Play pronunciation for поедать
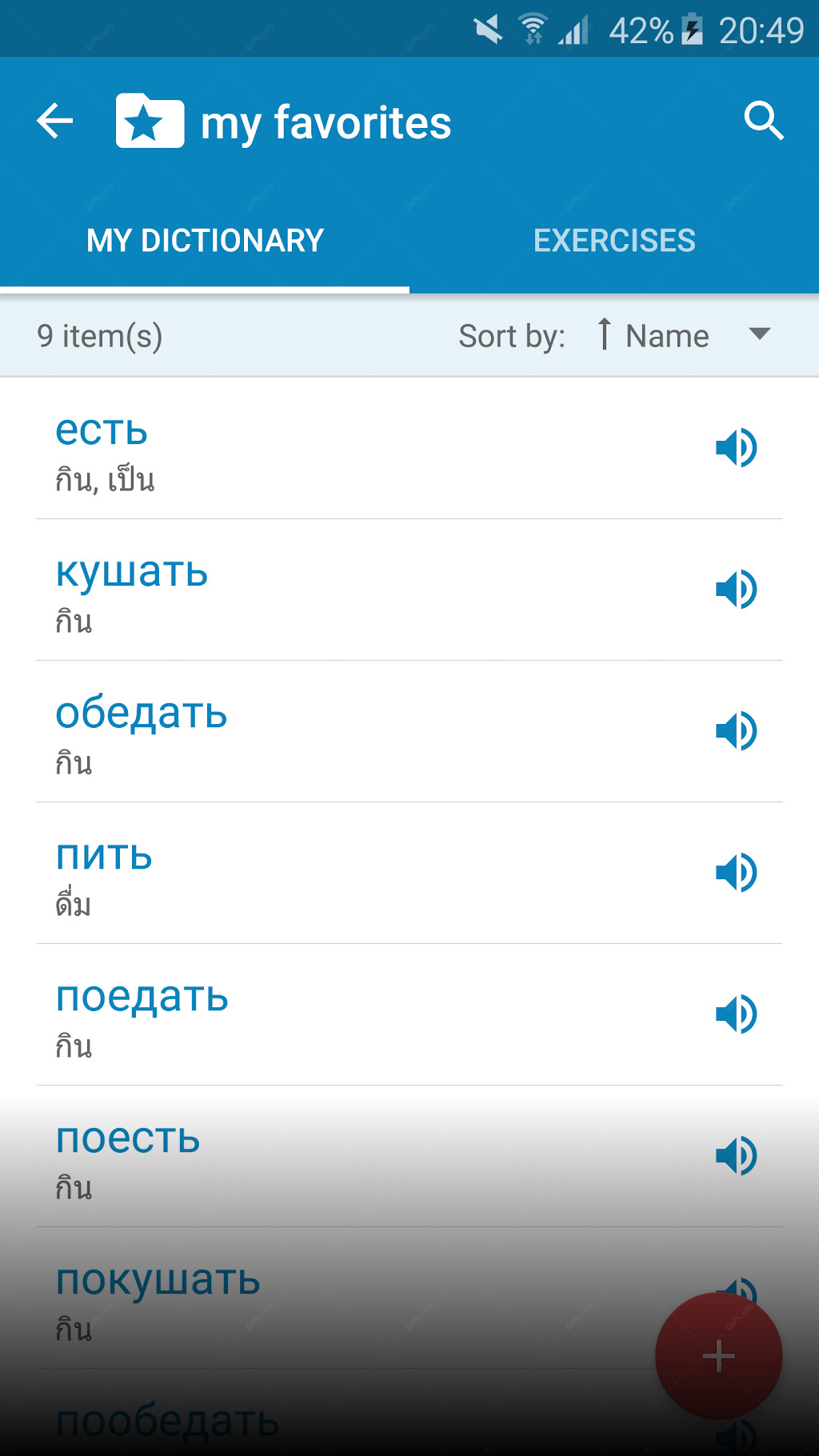The height and width of the screenshot is (1456, 819). click(736, 1014)
